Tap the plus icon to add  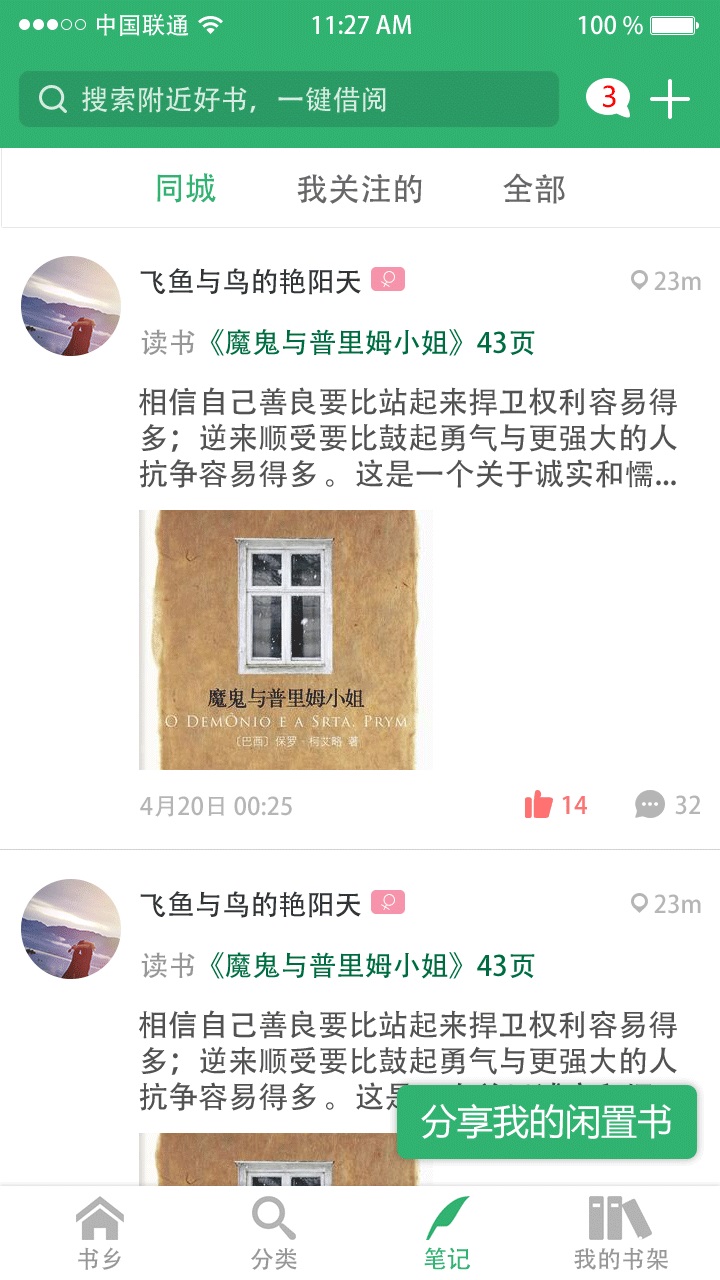pos(670,99)
